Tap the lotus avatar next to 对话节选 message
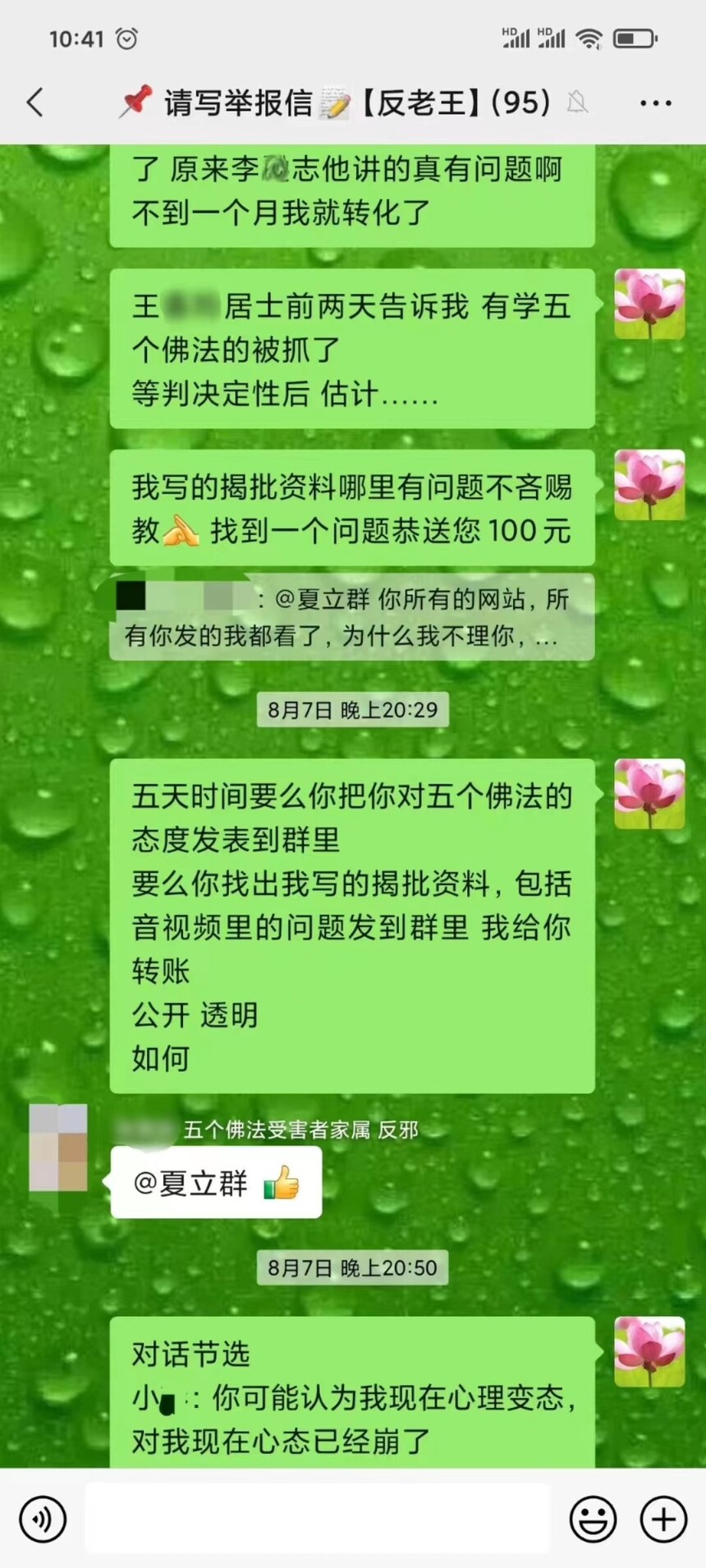Viewport: 706px width, 1568px height. 649,1351
